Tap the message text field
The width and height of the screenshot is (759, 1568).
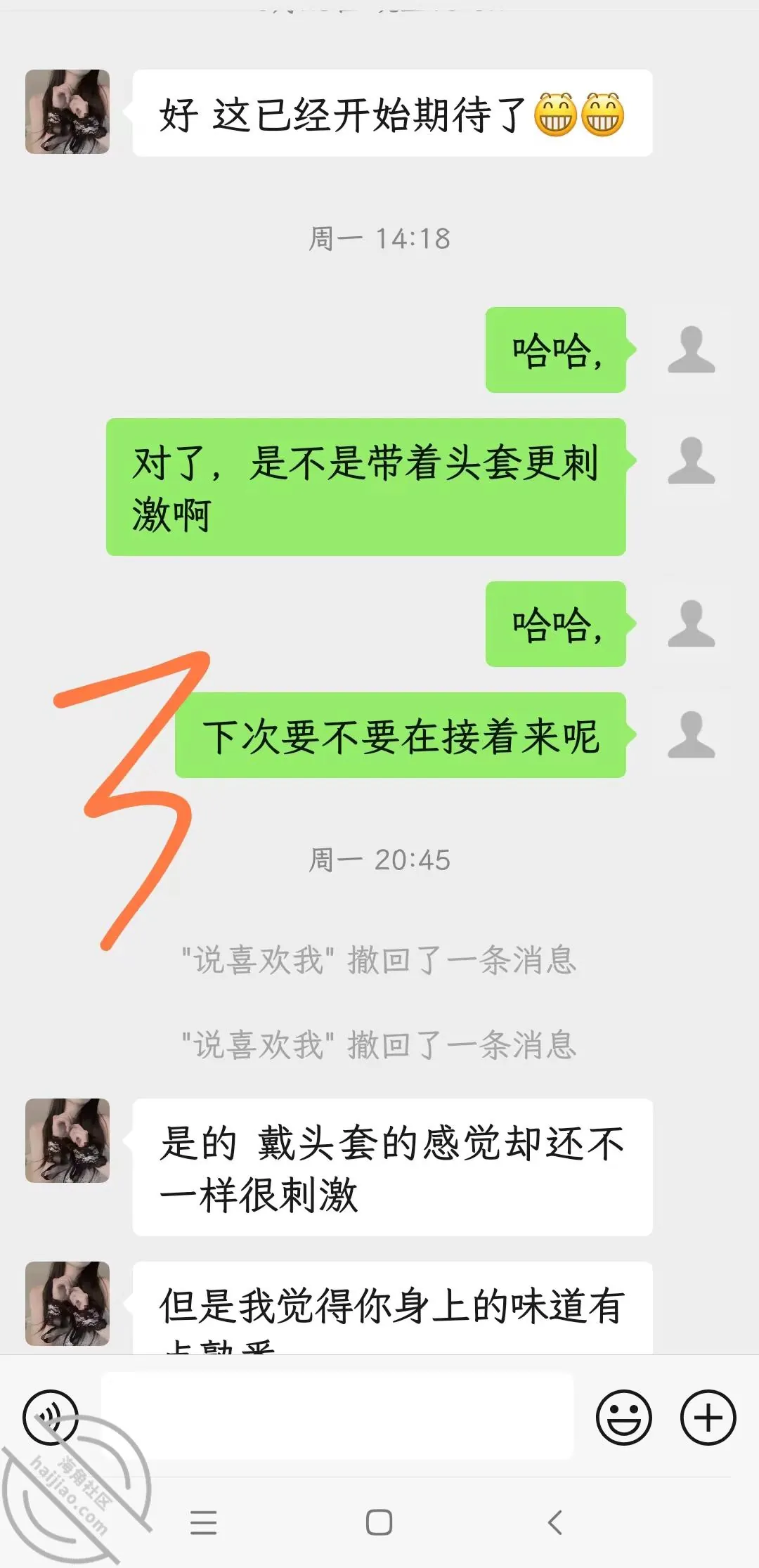(x=337, y=1416)
